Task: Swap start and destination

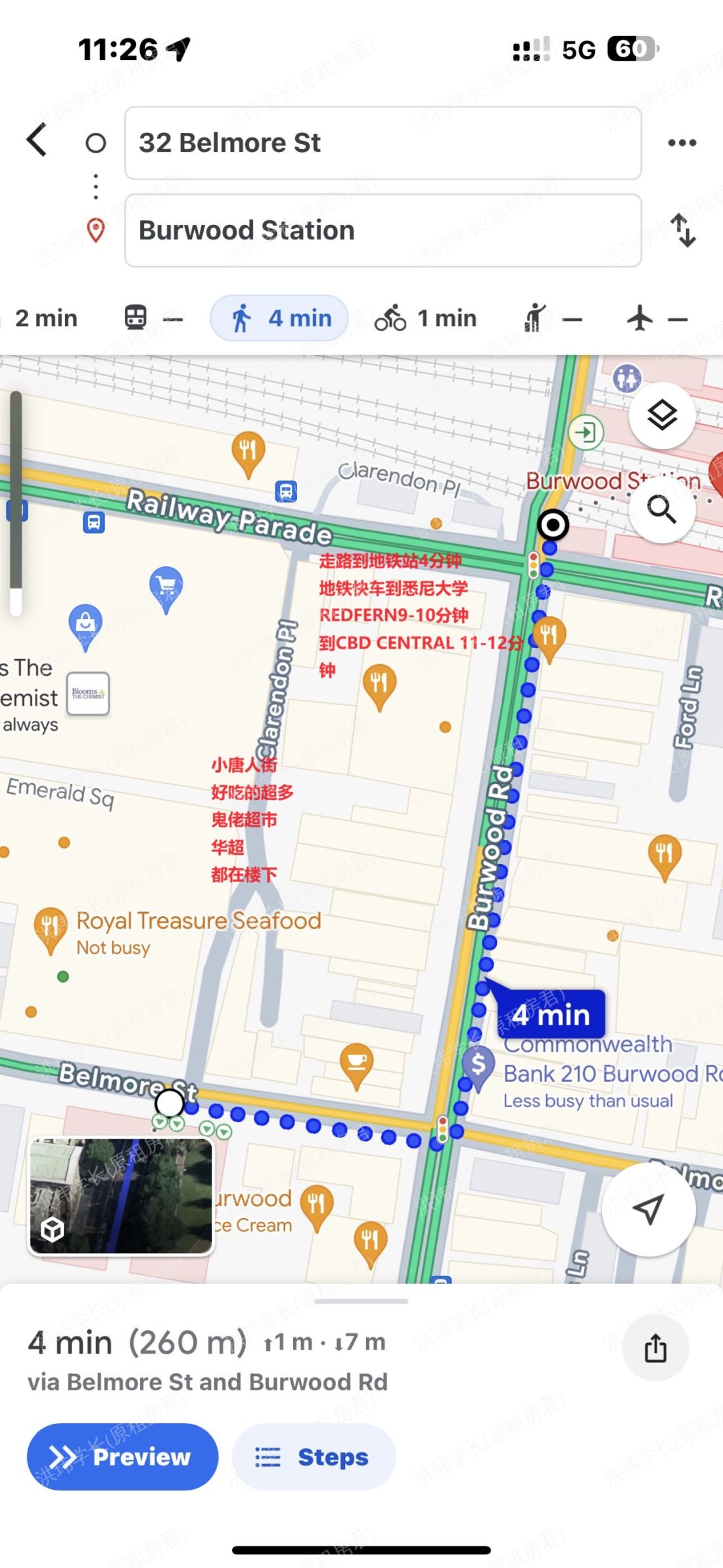Action: point(683,230)
